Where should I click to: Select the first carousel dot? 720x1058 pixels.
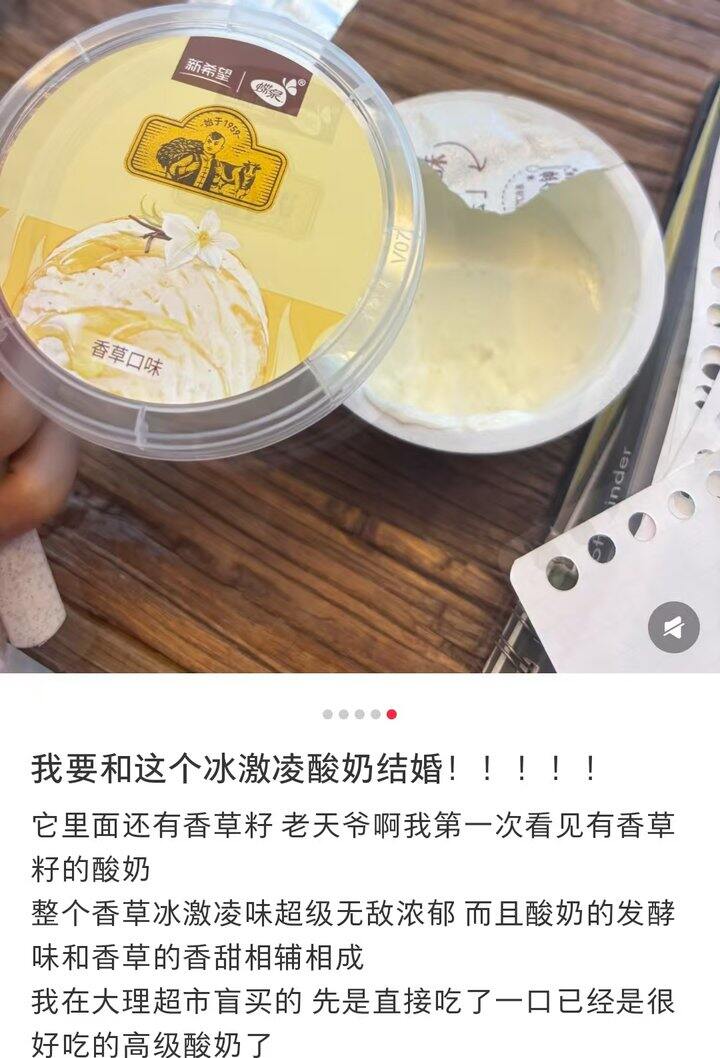[x=326, y=711]
